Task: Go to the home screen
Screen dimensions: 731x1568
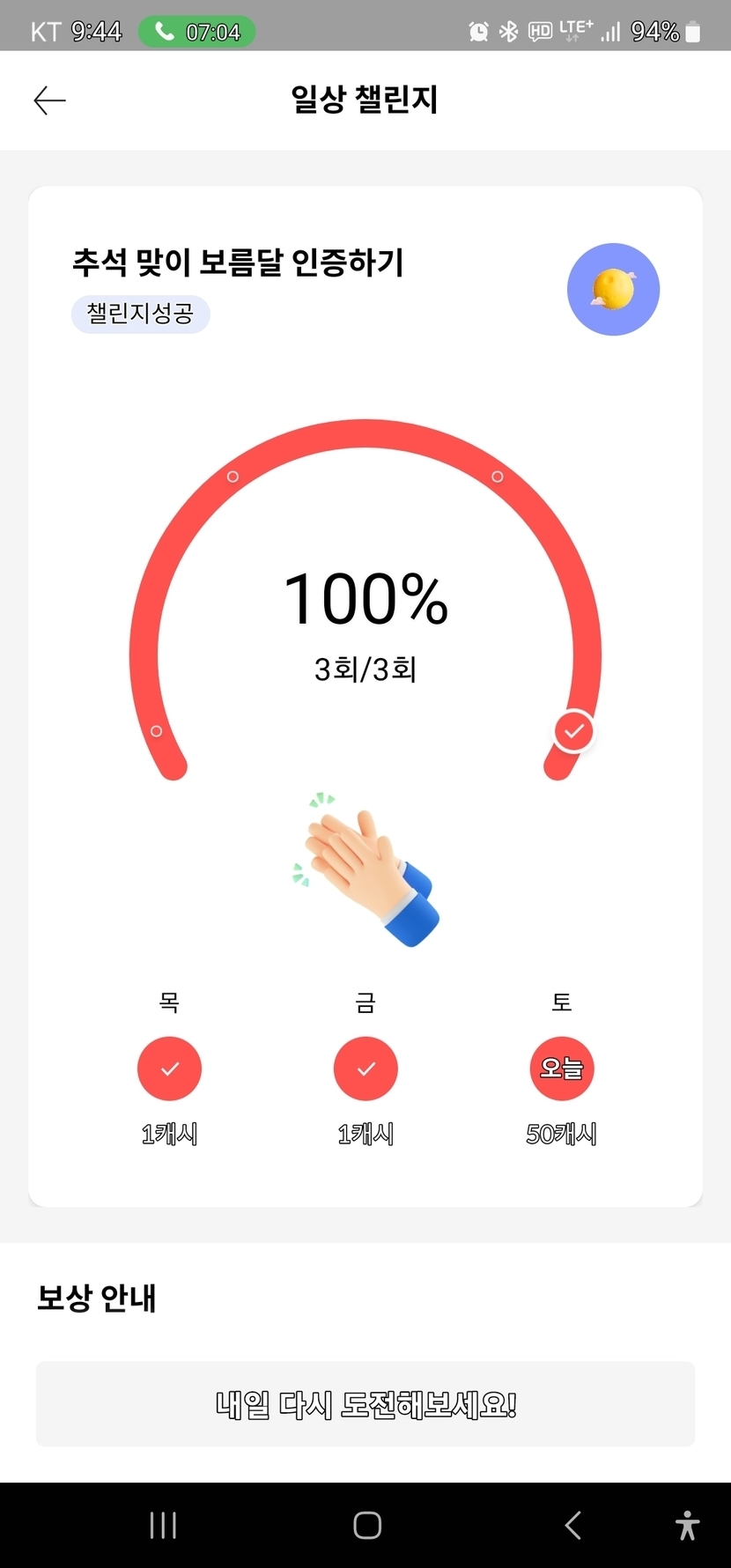Action: [366, 1525]
